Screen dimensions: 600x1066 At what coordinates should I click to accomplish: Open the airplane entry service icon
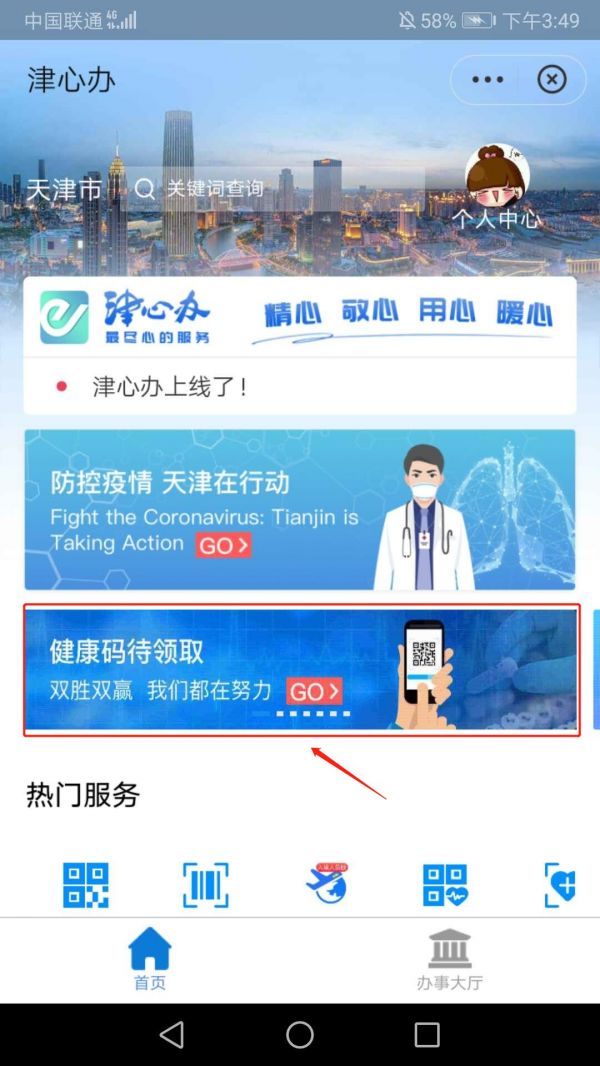[326, 883]
